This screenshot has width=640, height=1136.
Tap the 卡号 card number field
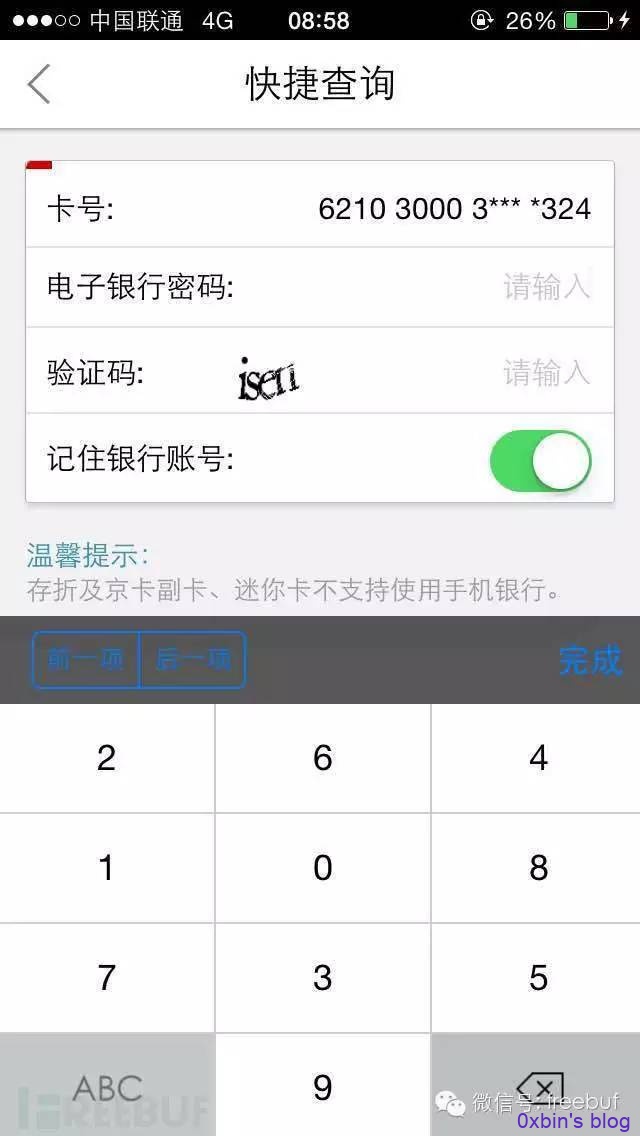(x=320, y=209)
